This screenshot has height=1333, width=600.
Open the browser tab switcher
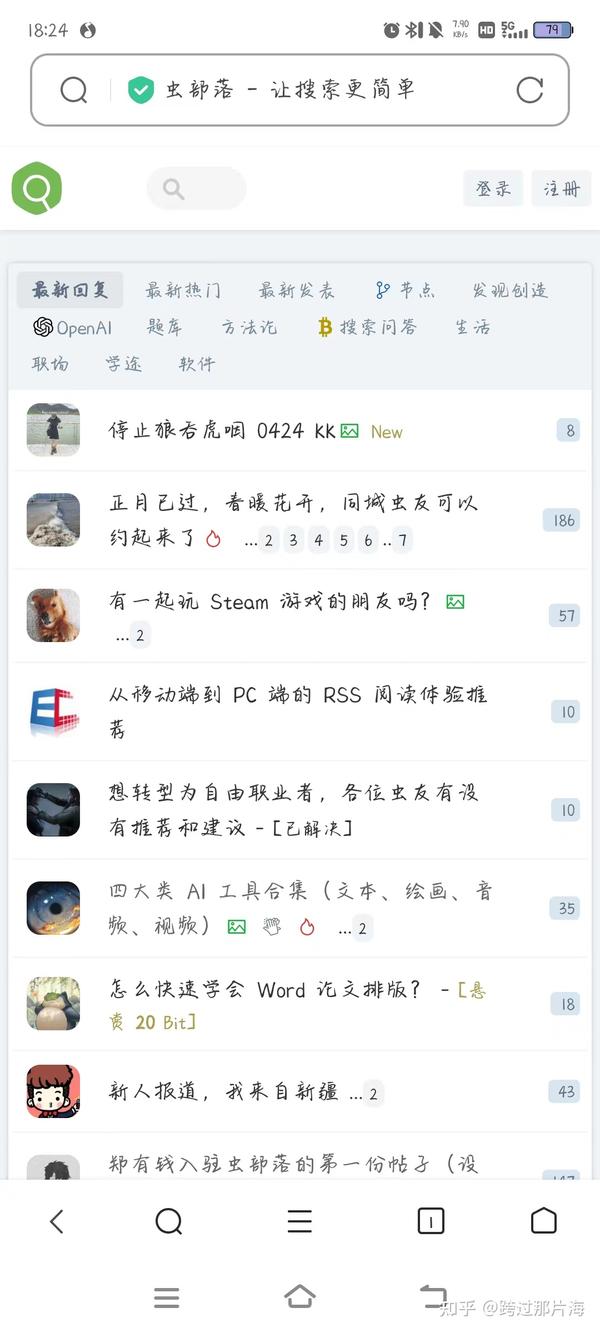click(x=431, y=1221)
